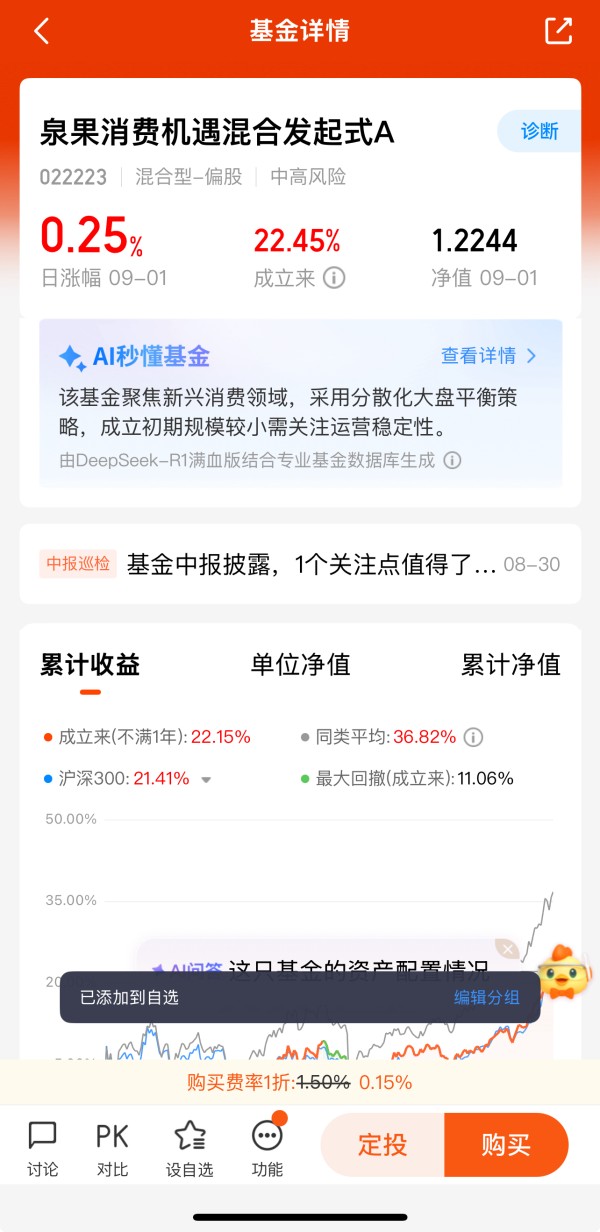Go back using the top-left arrow
Viewport: 600px width, 1232px height.
click(41, 31)
